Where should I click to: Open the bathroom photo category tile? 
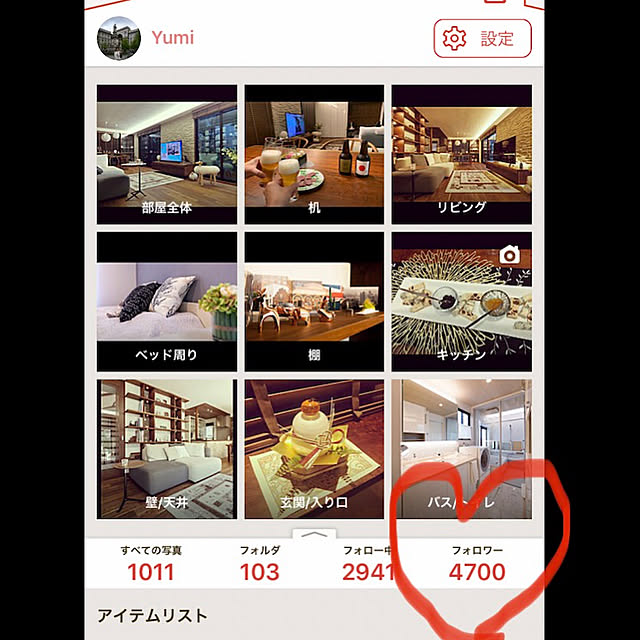tap(461, 448)
